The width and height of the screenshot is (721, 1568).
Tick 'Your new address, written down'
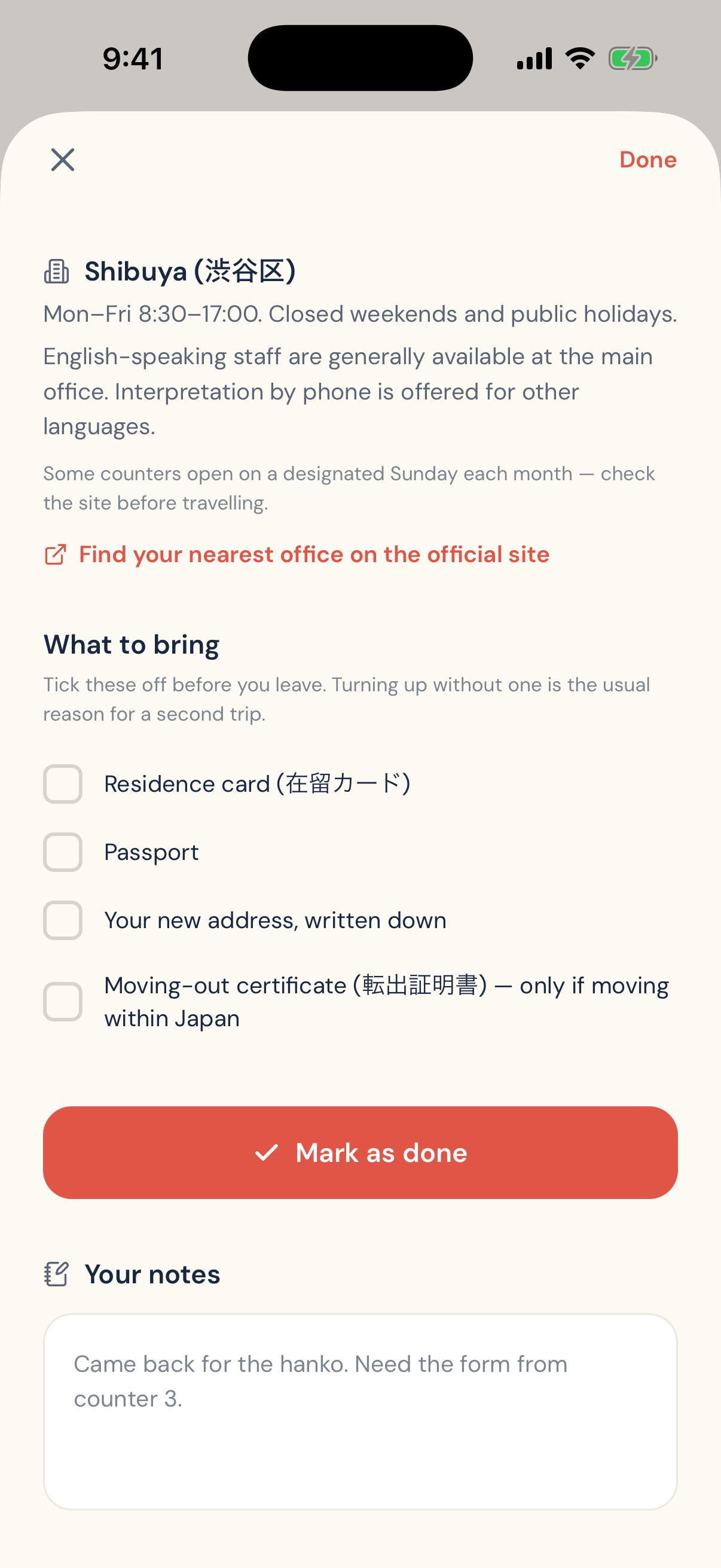[x=63, y=920]
